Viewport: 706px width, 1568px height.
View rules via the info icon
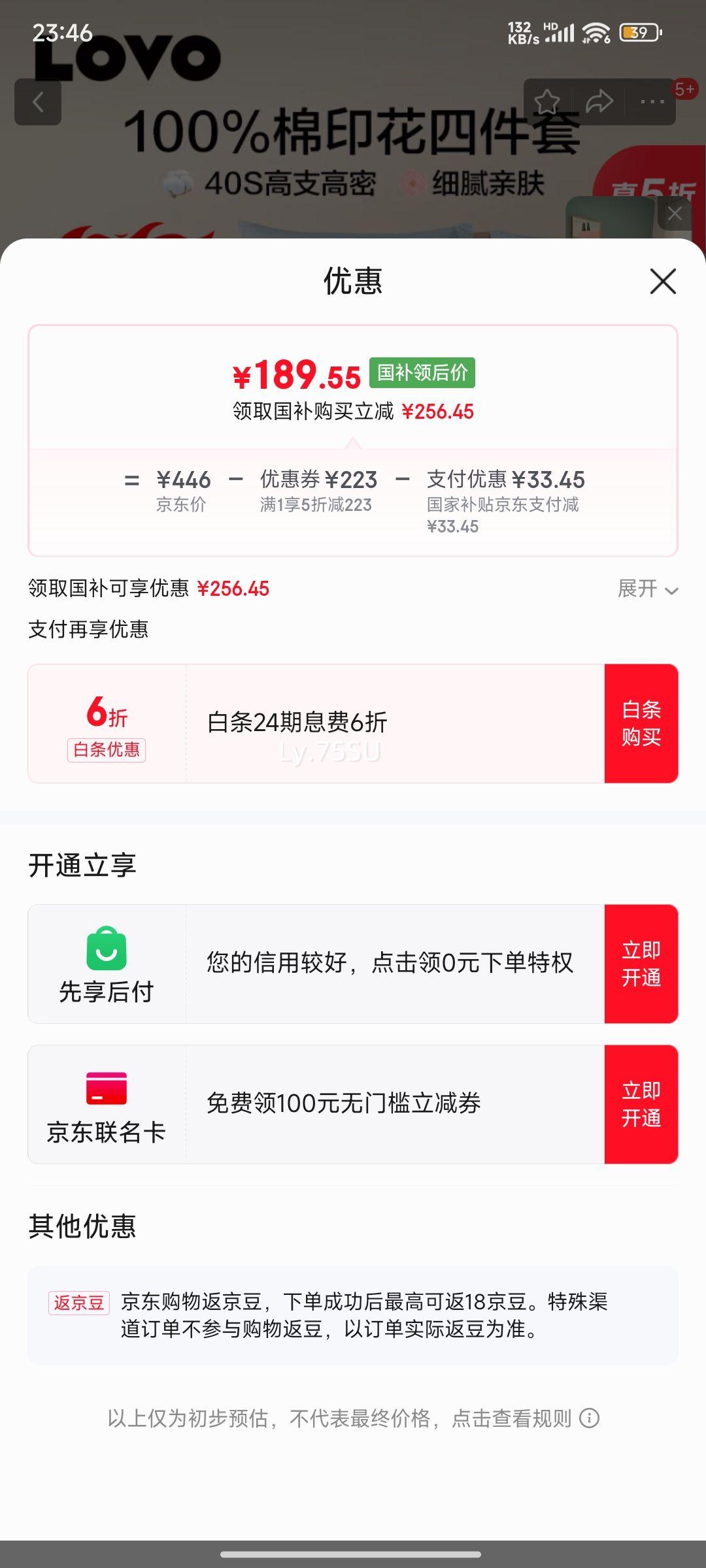pos(590,1418)
